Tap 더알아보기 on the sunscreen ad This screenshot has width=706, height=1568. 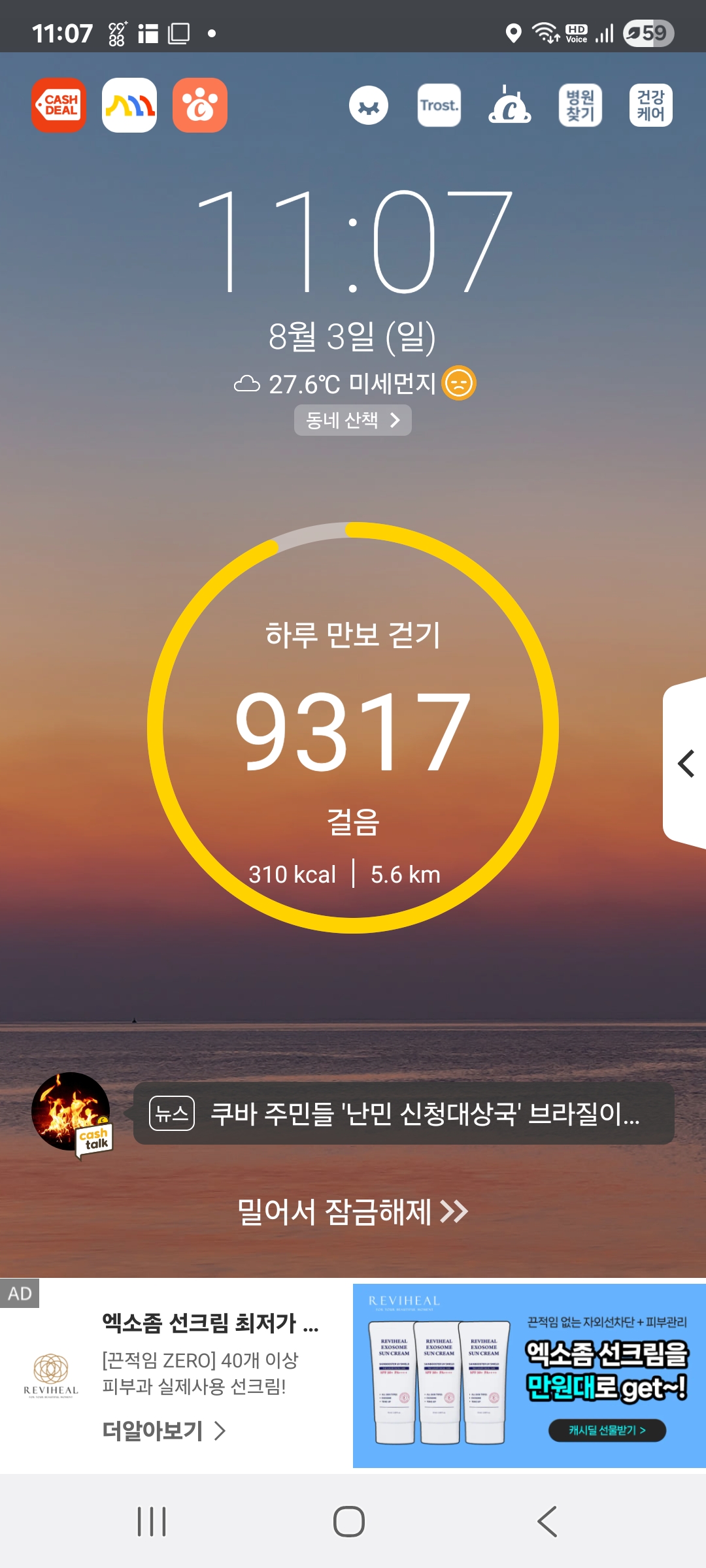point(164,1431)
